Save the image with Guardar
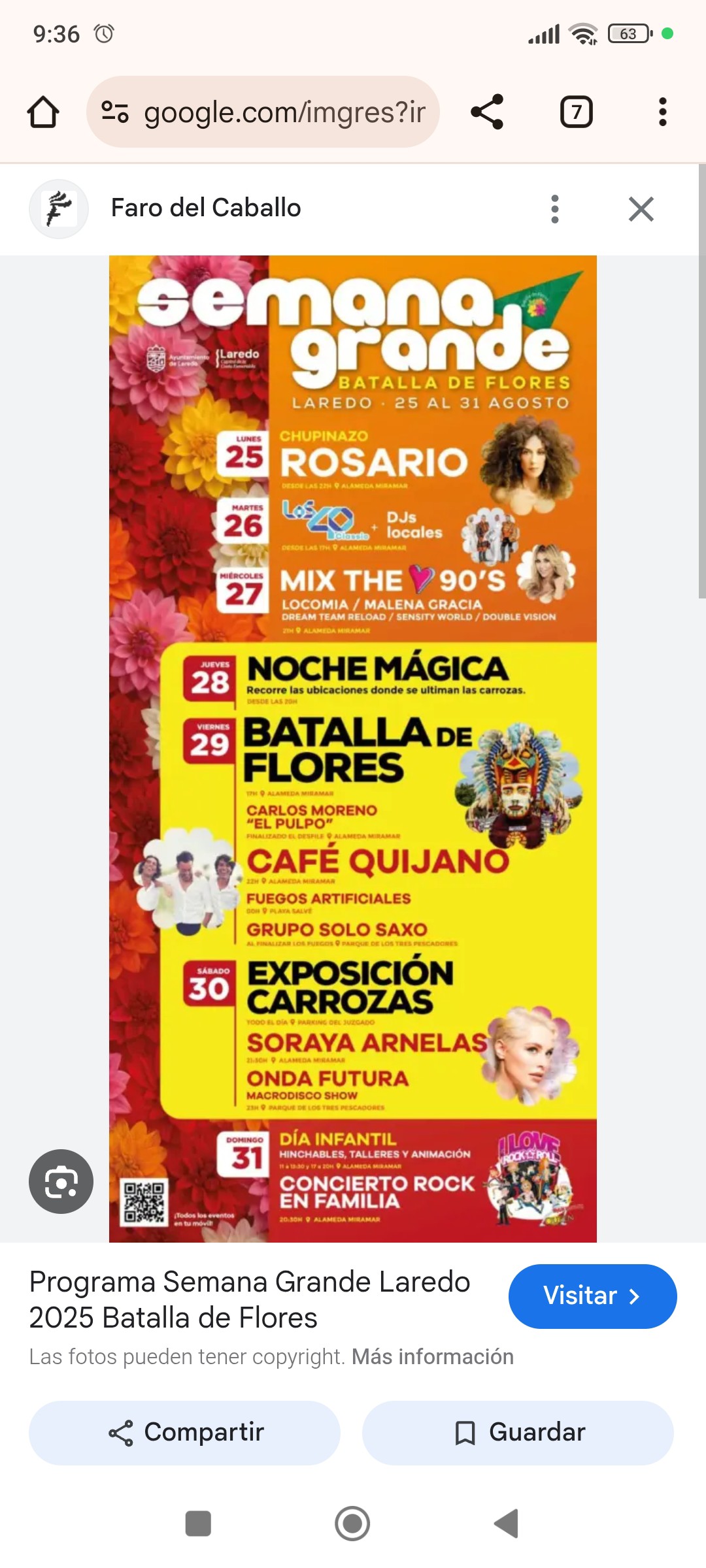 point(518,1432)
